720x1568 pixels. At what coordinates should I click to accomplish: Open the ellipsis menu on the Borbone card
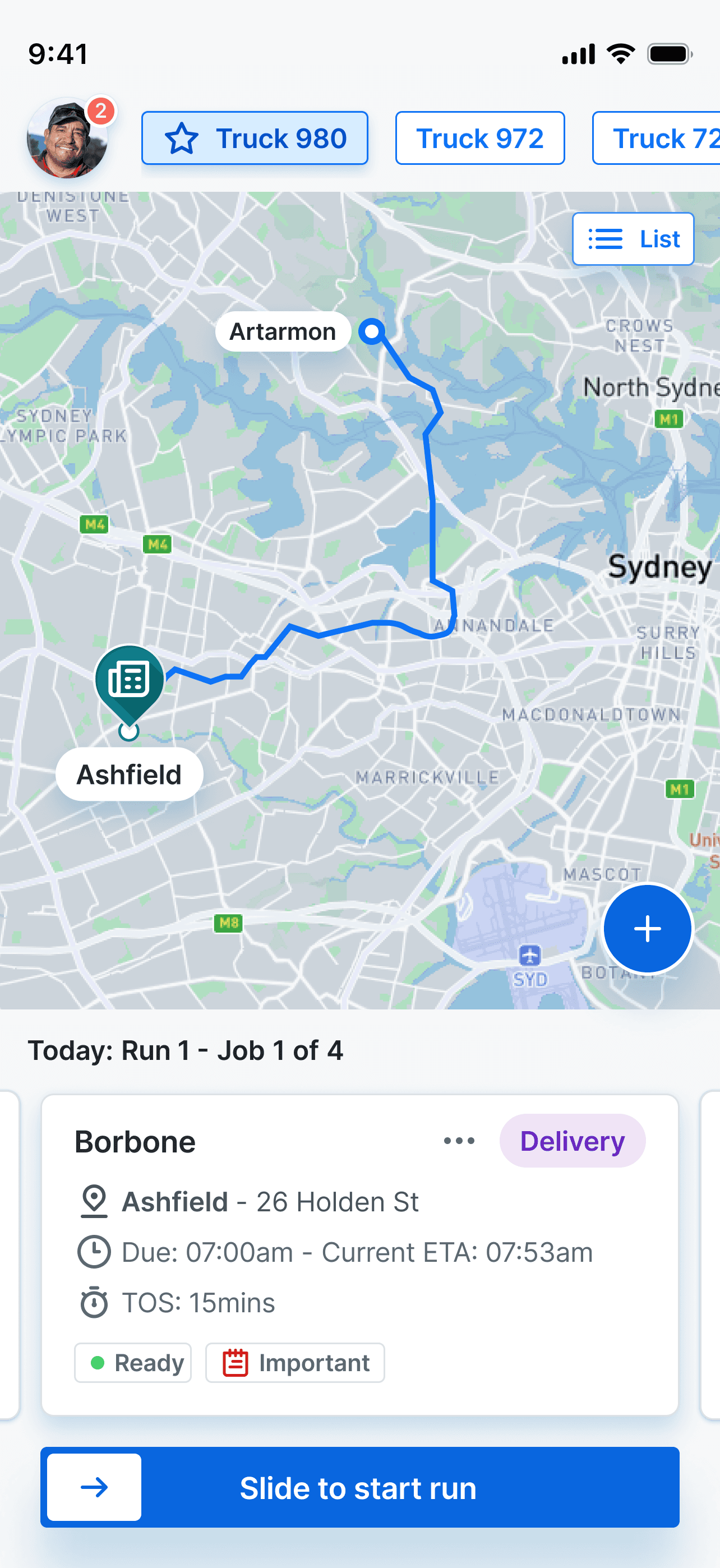pos(458,1140)
